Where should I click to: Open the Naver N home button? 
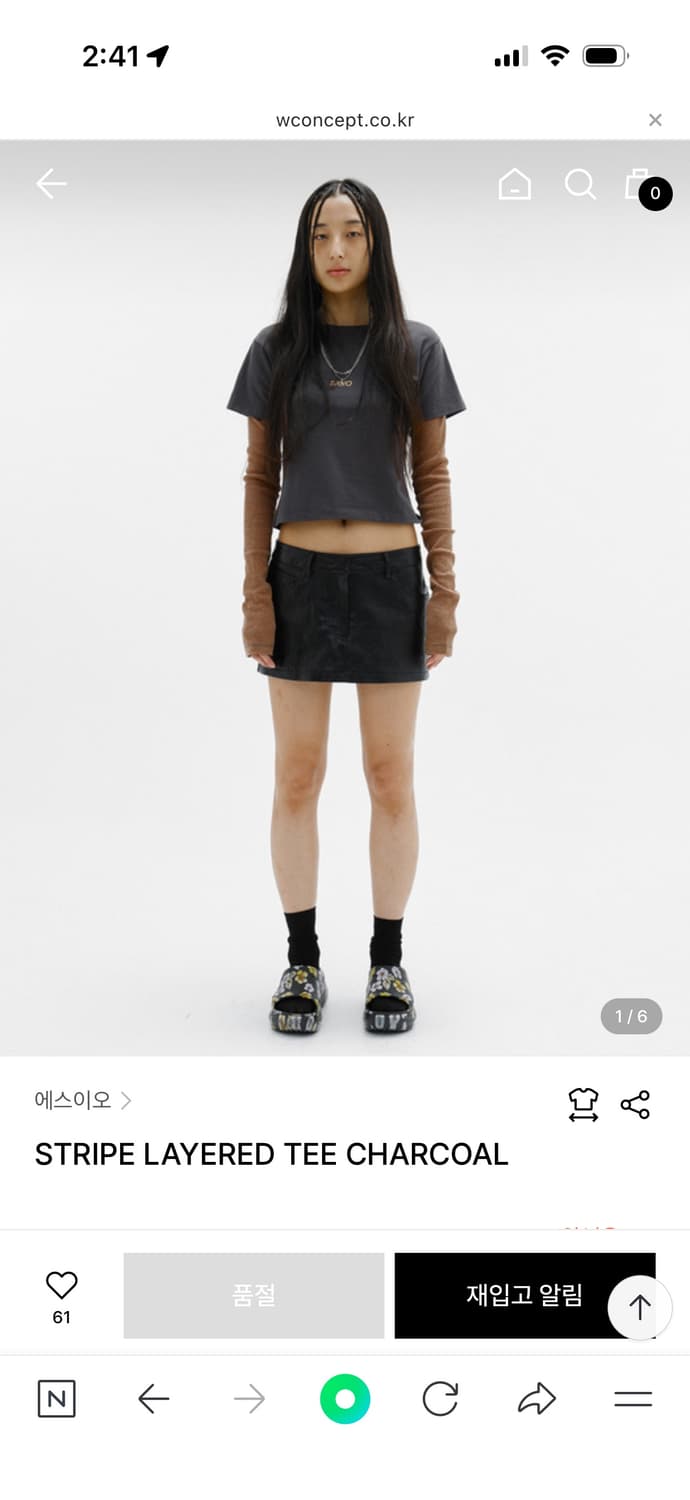(56, 1398)
